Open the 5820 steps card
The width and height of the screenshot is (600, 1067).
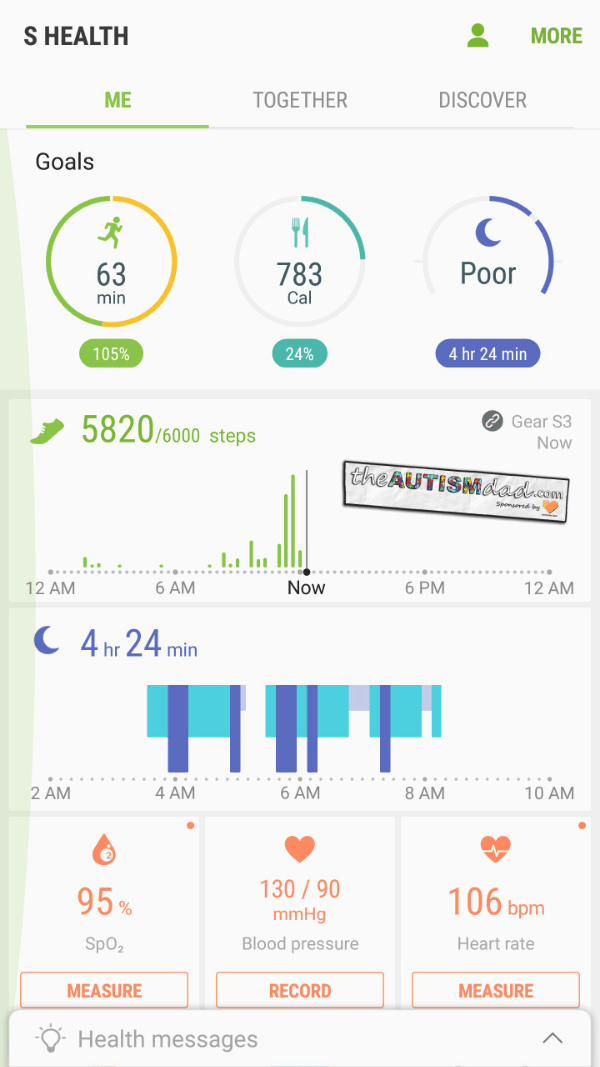[x=300, y=500]
